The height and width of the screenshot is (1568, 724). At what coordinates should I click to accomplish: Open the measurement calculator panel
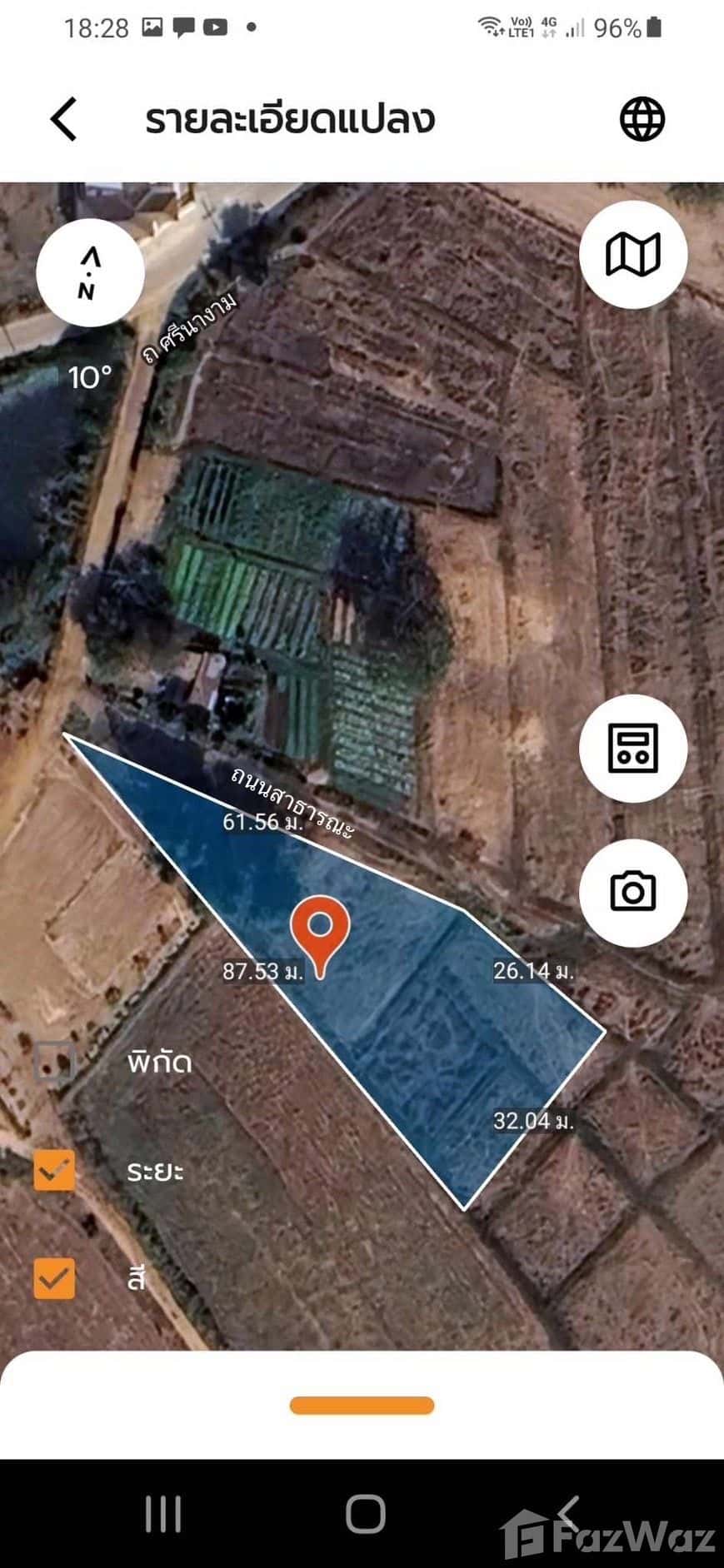click(x=633, y=748)
